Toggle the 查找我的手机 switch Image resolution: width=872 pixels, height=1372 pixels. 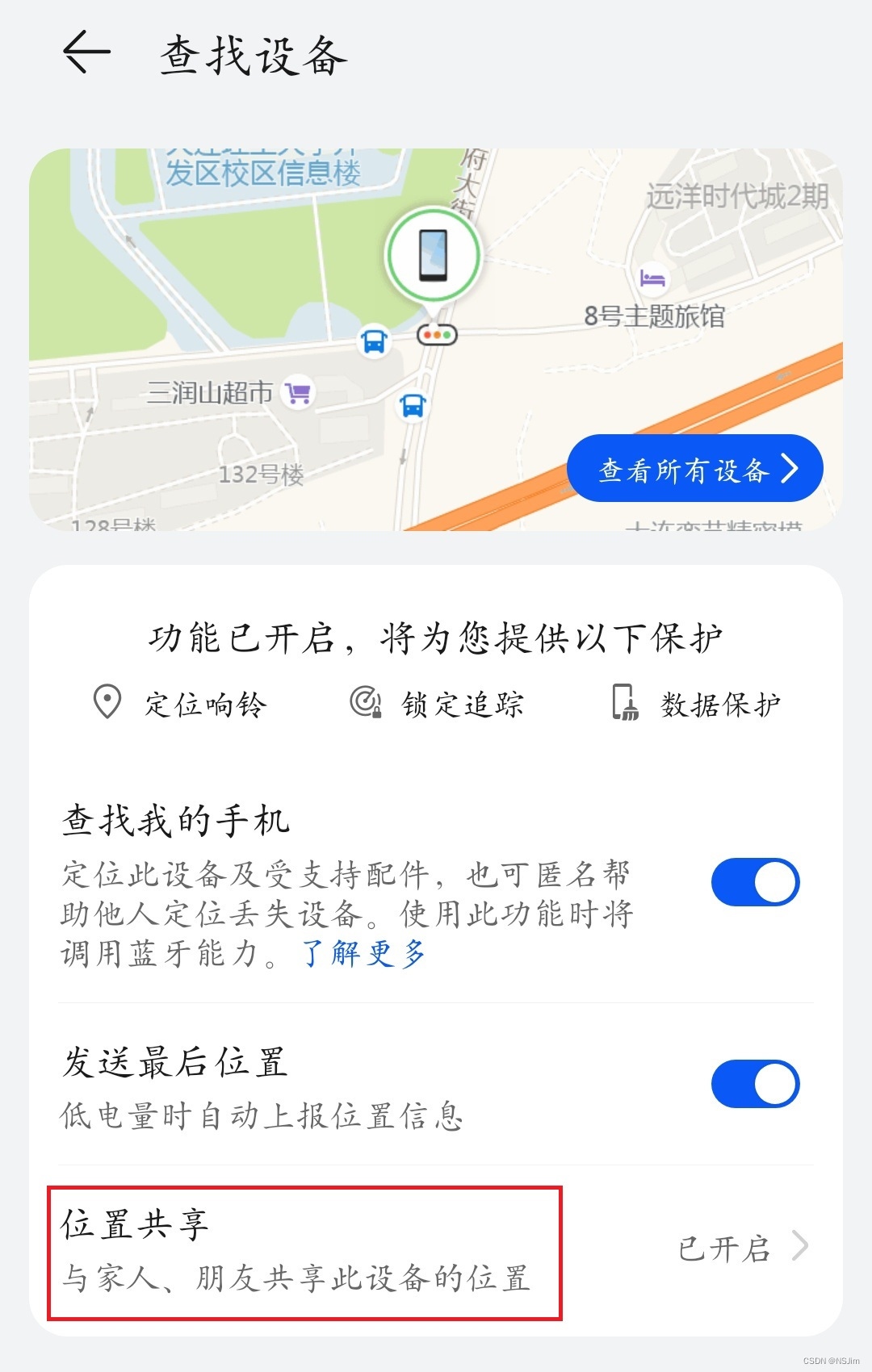(755, 882)
